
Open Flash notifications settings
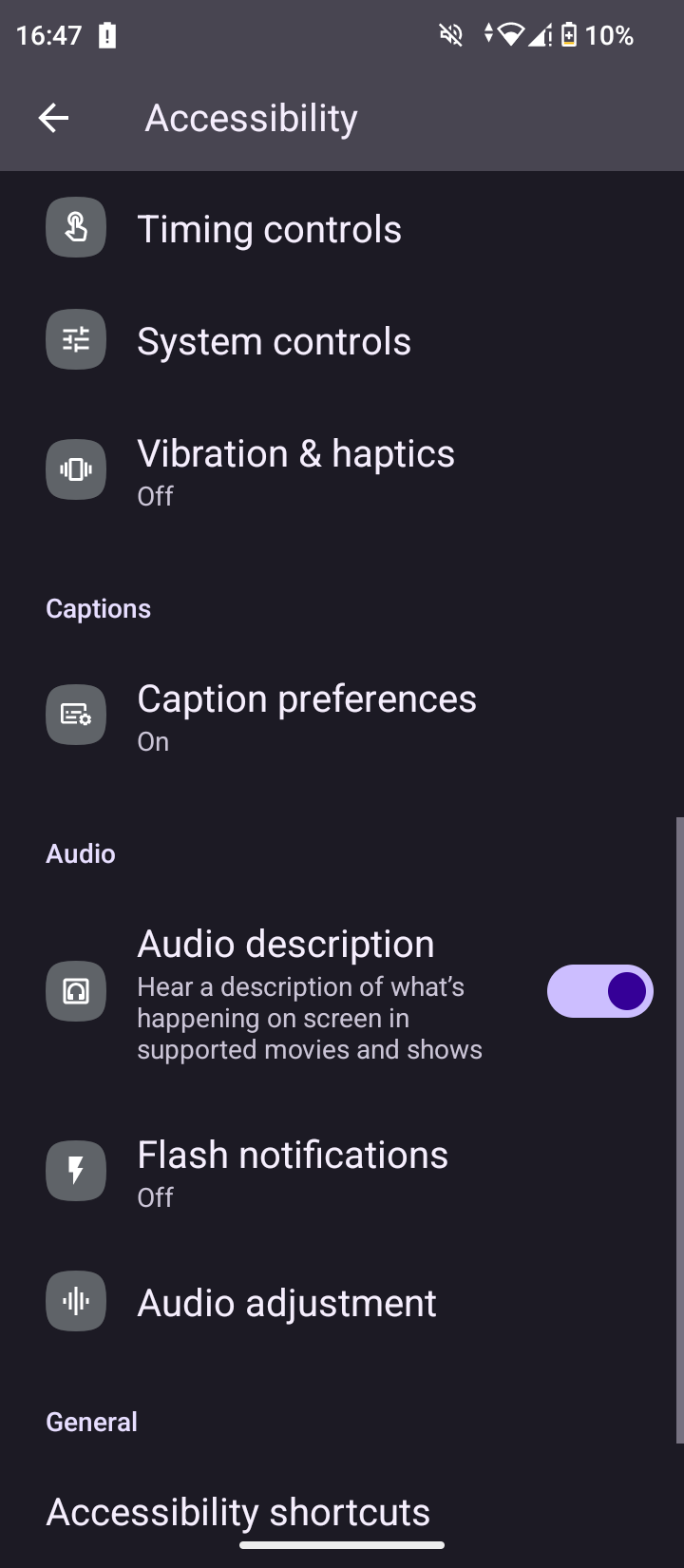(x=342, y=1172)
